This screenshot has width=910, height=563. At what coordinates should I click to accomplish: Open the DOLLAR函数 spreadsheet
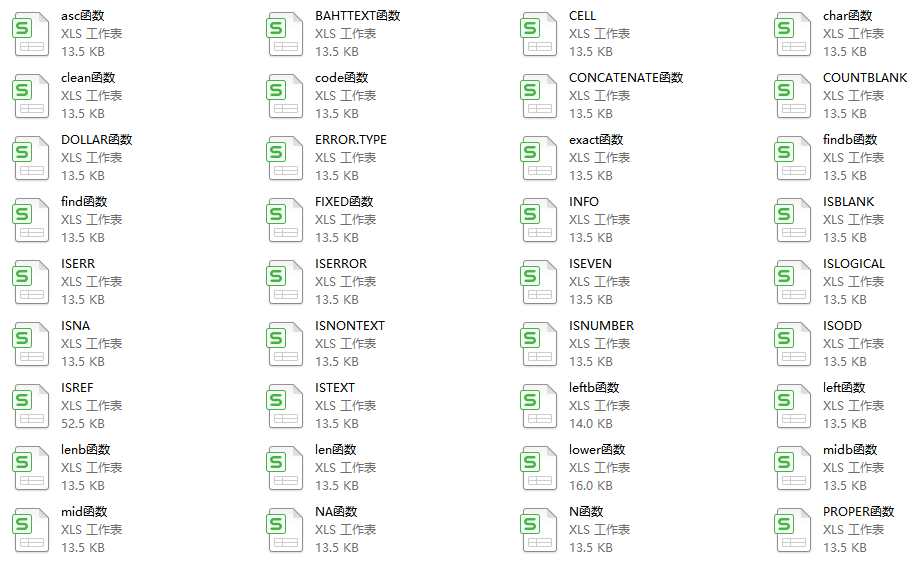33,158
